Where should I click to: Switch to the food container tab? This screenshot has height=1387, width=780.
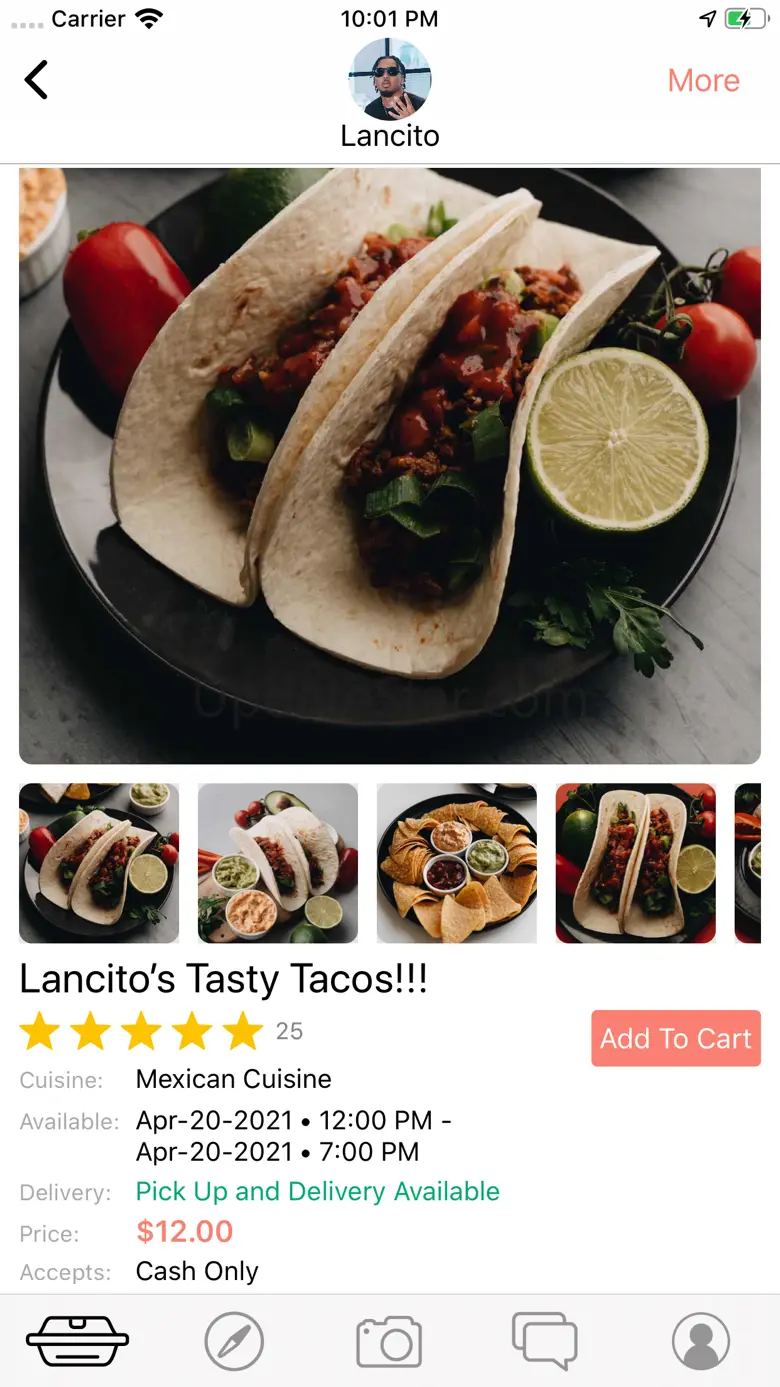[77, 1341]
